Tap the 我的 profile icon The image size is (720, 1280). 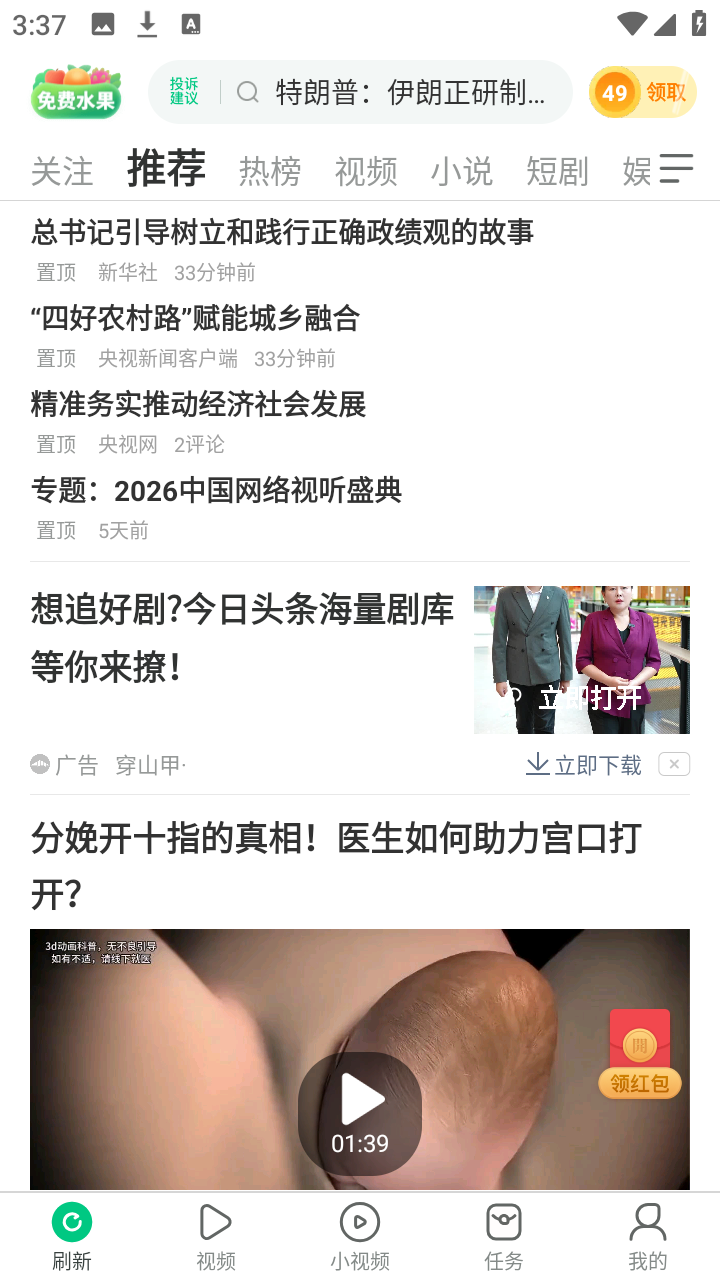coord(647,1222)
